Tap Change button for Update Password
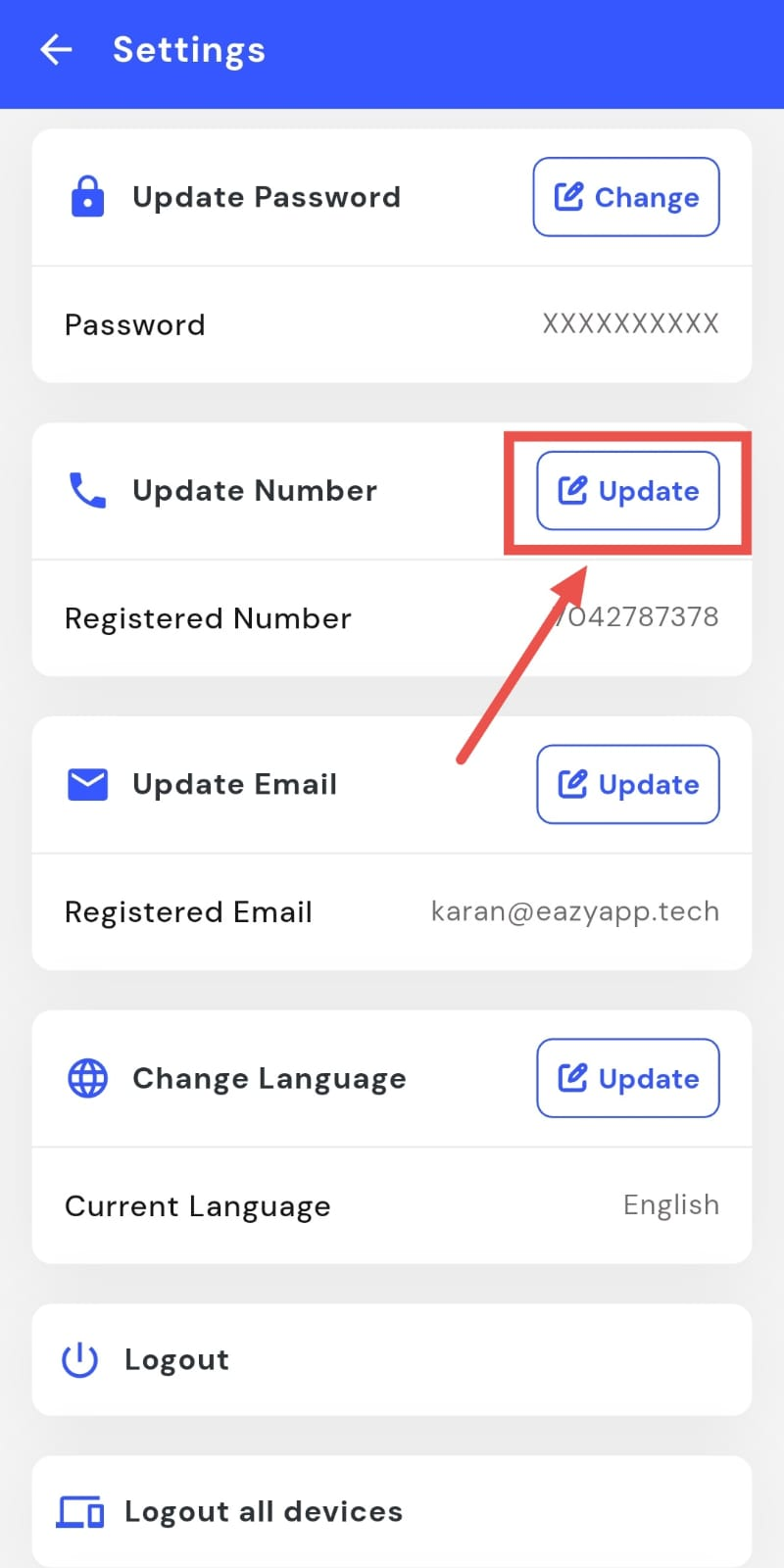 (626, 197)
